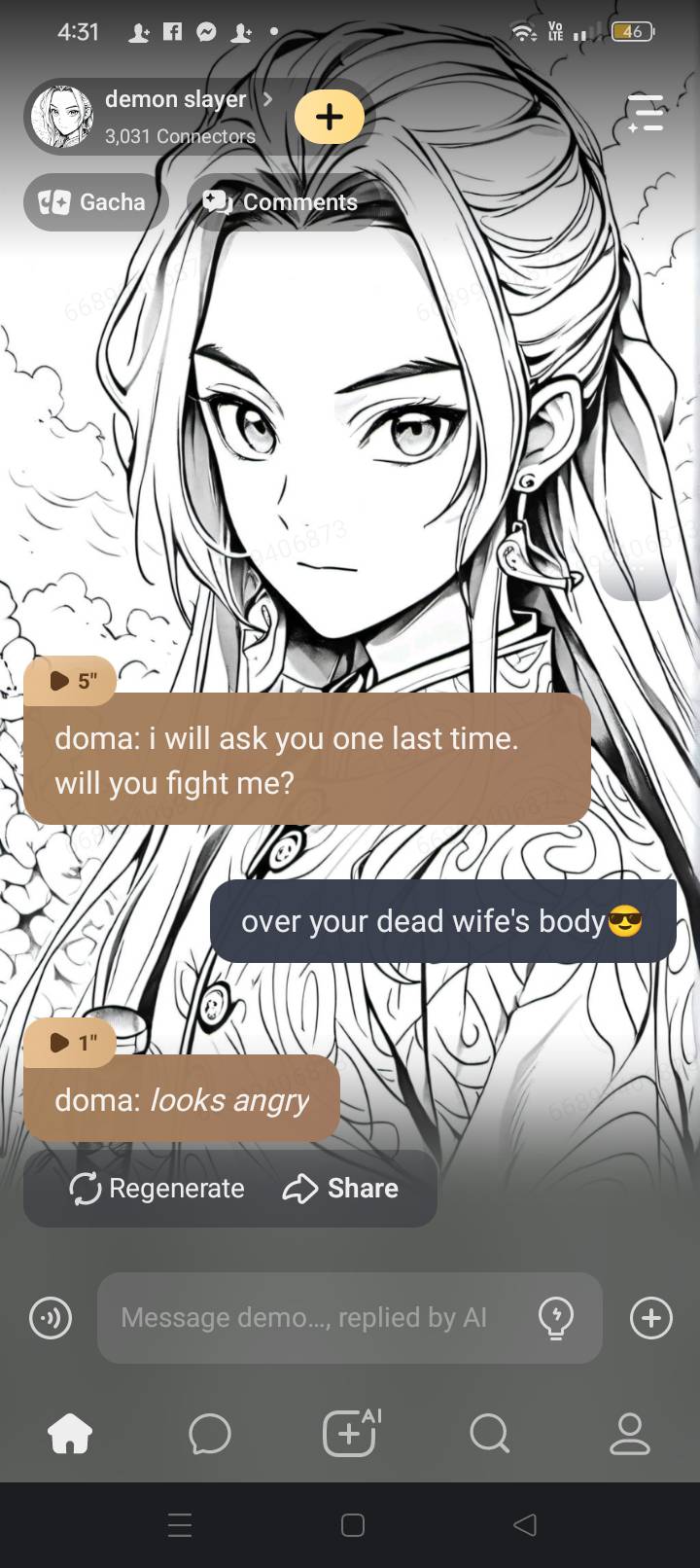Open the Gacha chip
The height and width of the screenshot is (1568, 700).
click(x=95, y=202)
